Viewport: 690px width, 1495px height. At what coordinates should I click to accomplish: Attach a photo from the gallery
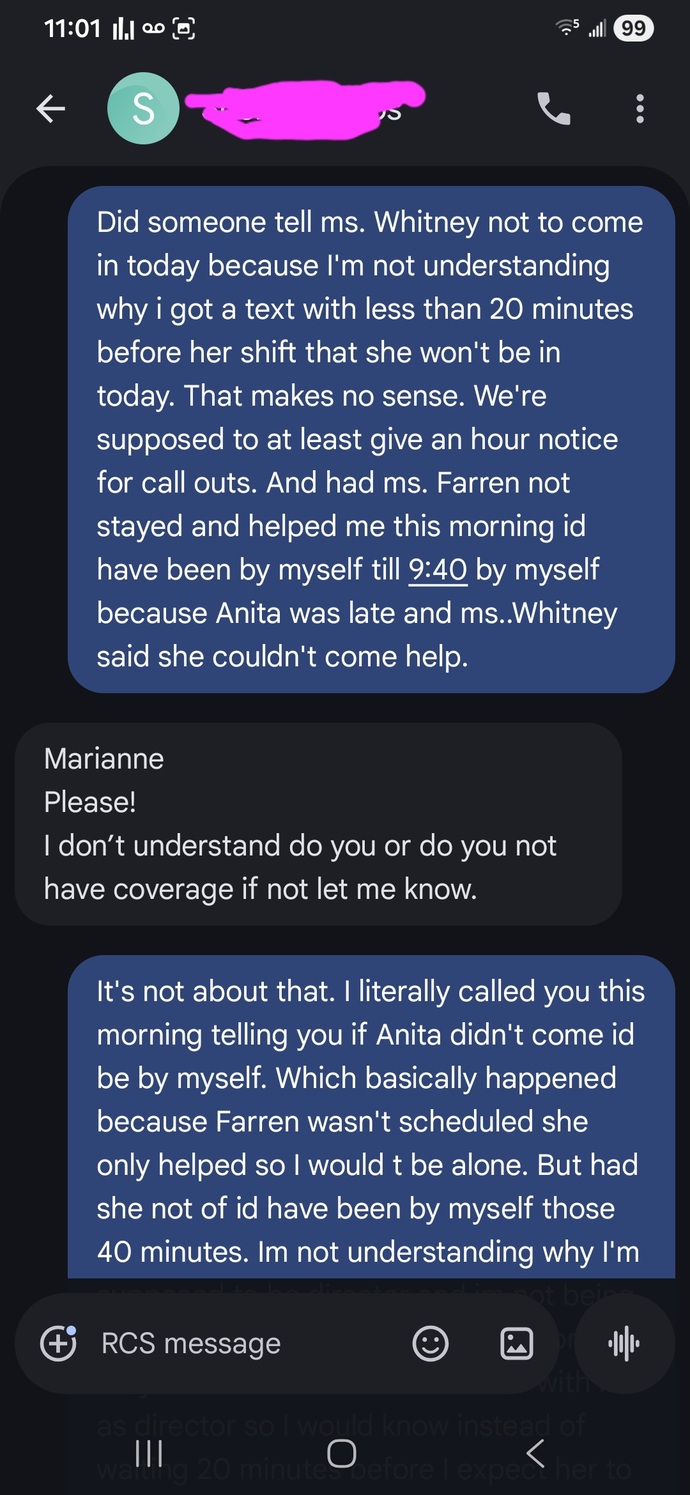click(x=516, y=1344)
